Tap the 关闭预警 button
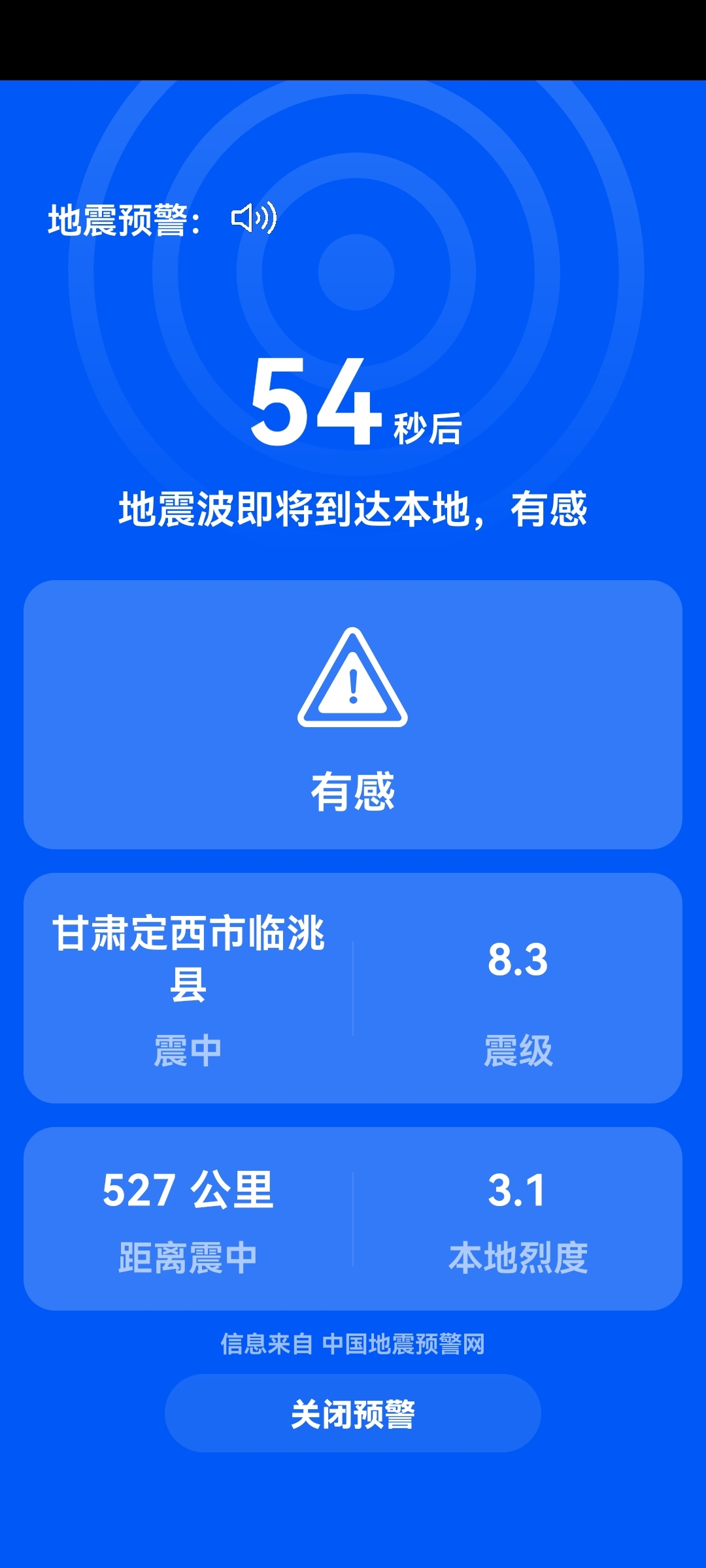 [353, 1414]
